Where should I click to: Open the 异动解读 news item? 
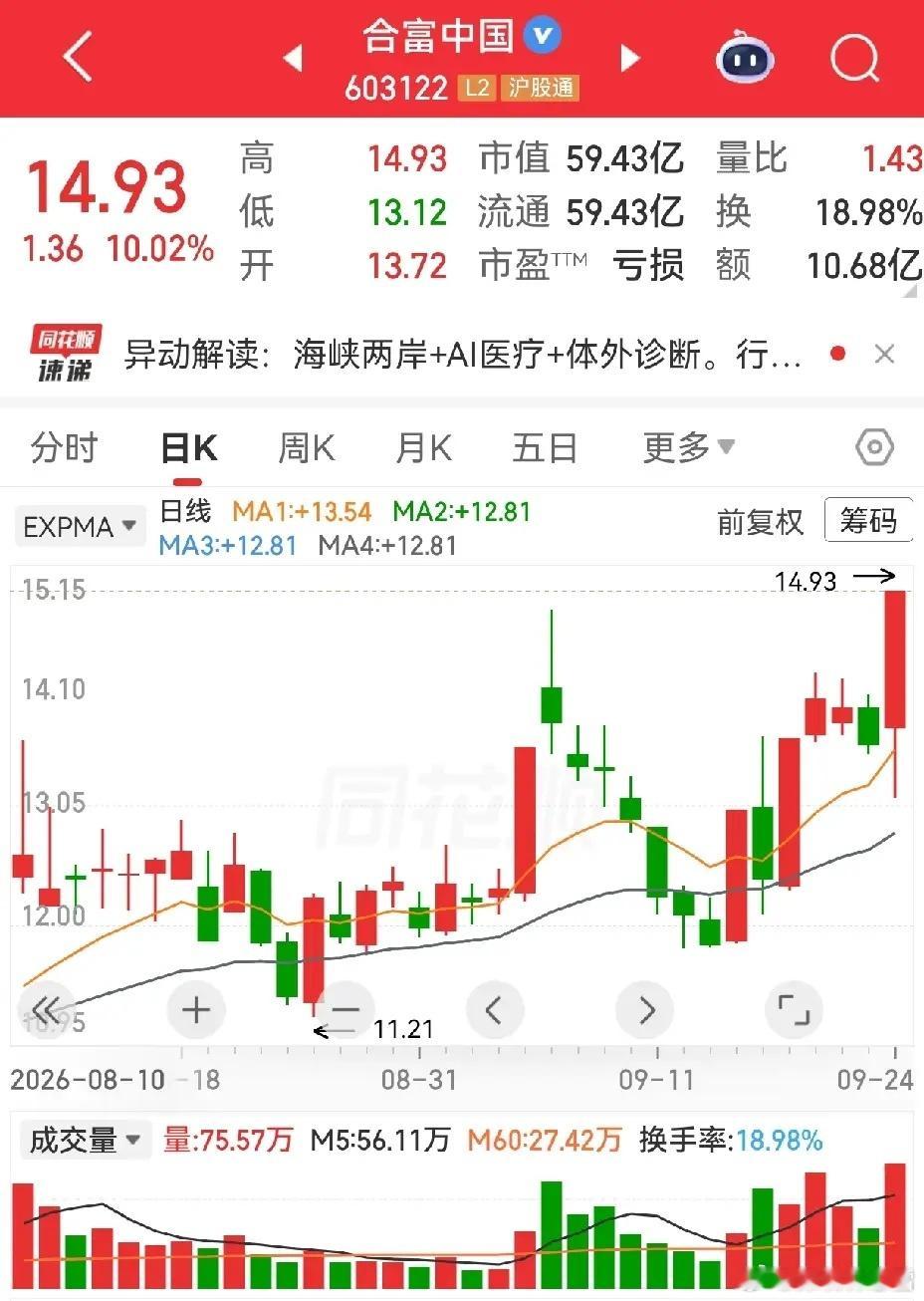click(463, 354)
